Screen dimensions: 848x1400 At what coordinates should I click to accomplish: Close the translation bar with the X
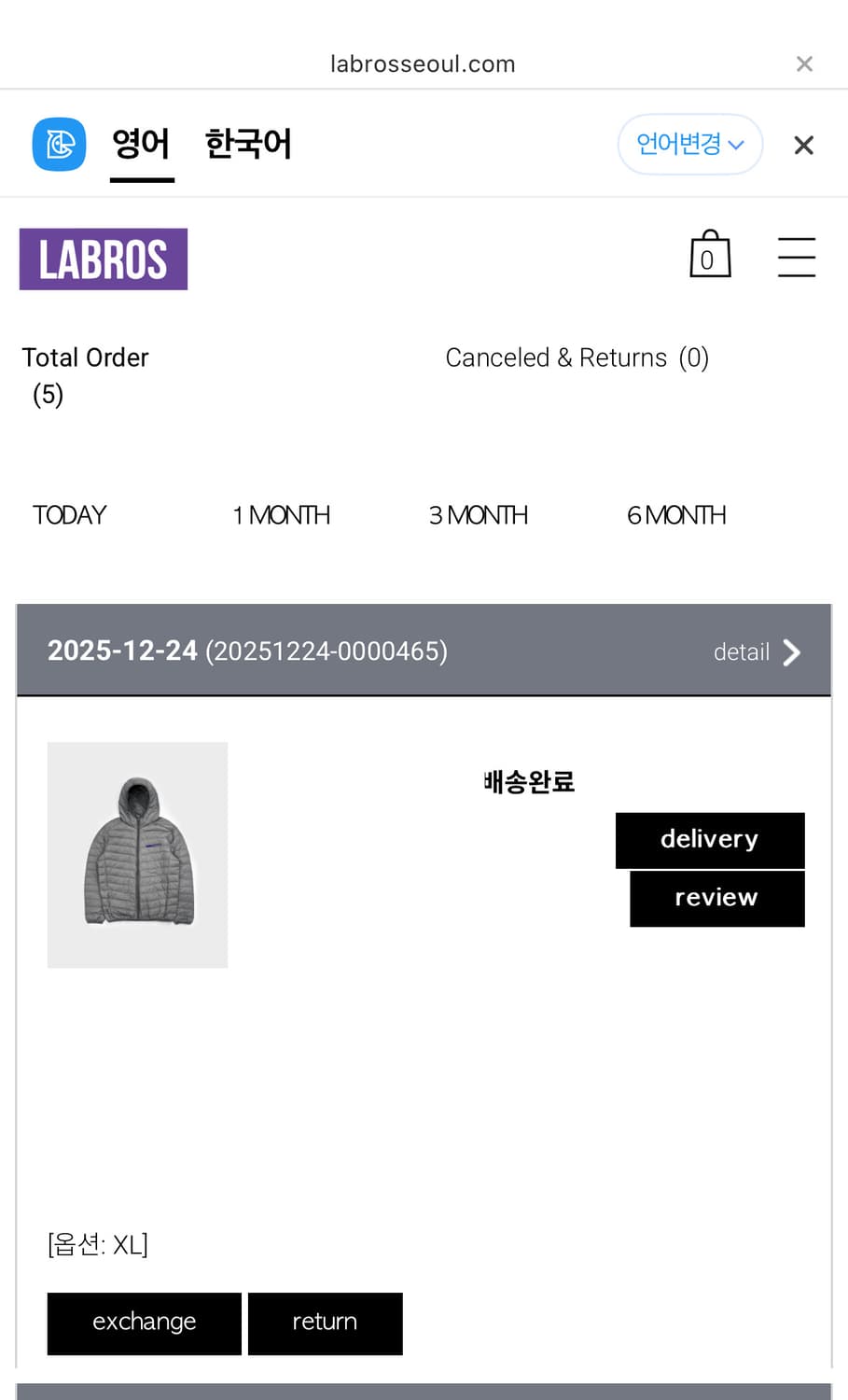802,145
